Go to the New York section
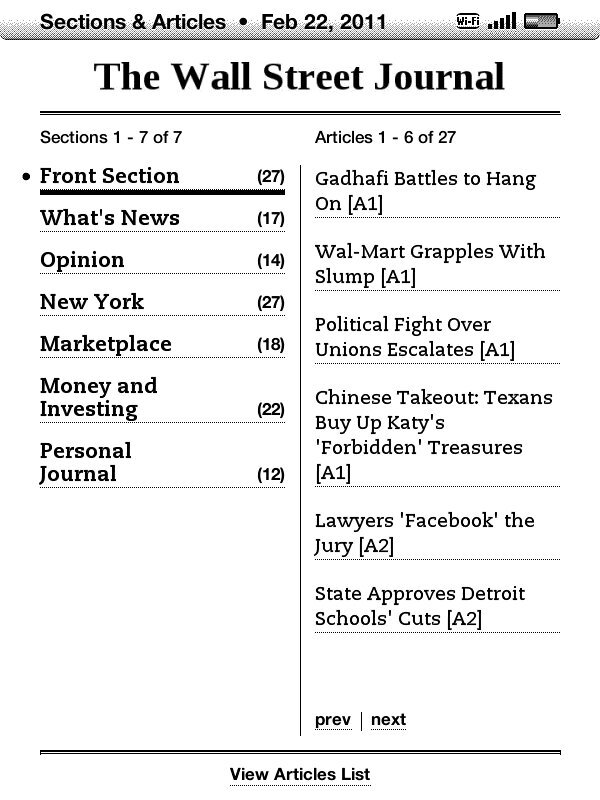Viewport: 600px width, 800px height. [162, 302]
